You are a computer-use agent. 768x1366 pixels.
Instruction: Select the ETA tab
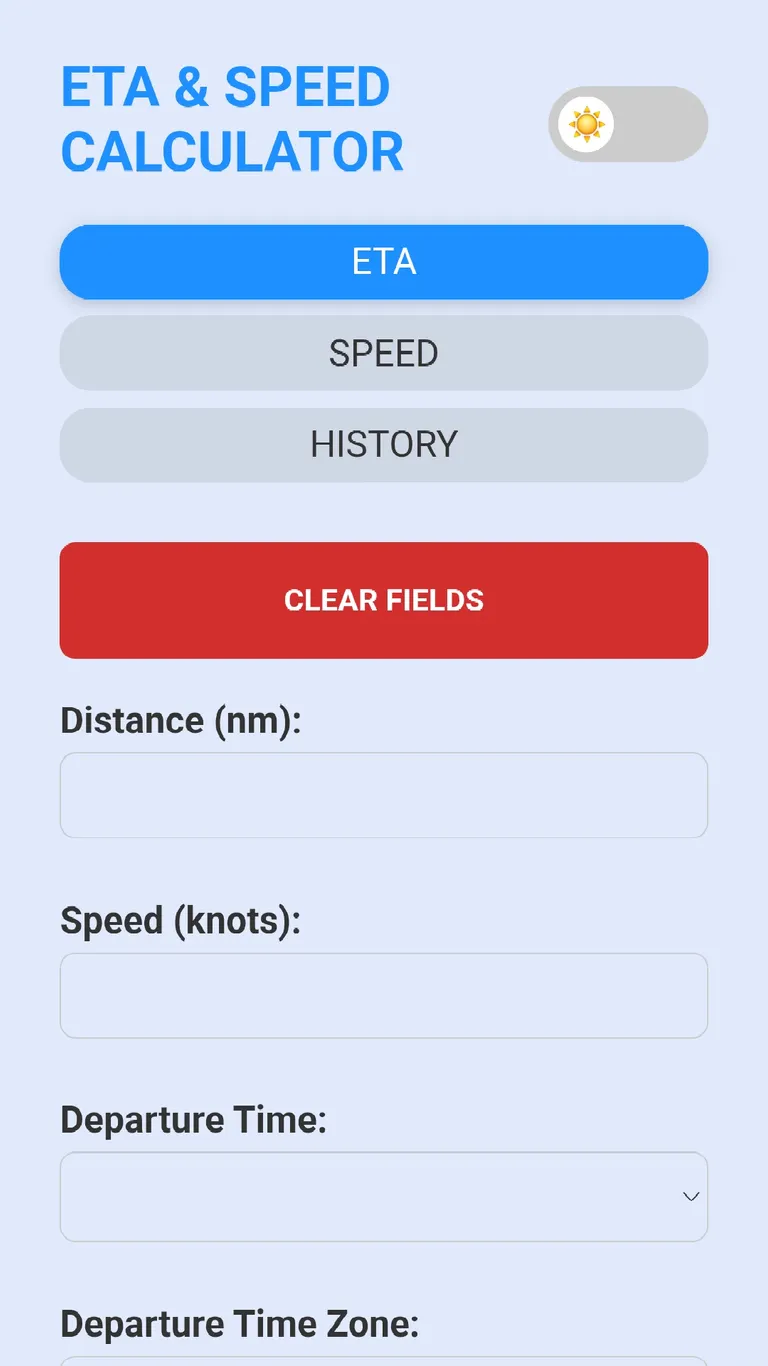(x=384, y=262)
